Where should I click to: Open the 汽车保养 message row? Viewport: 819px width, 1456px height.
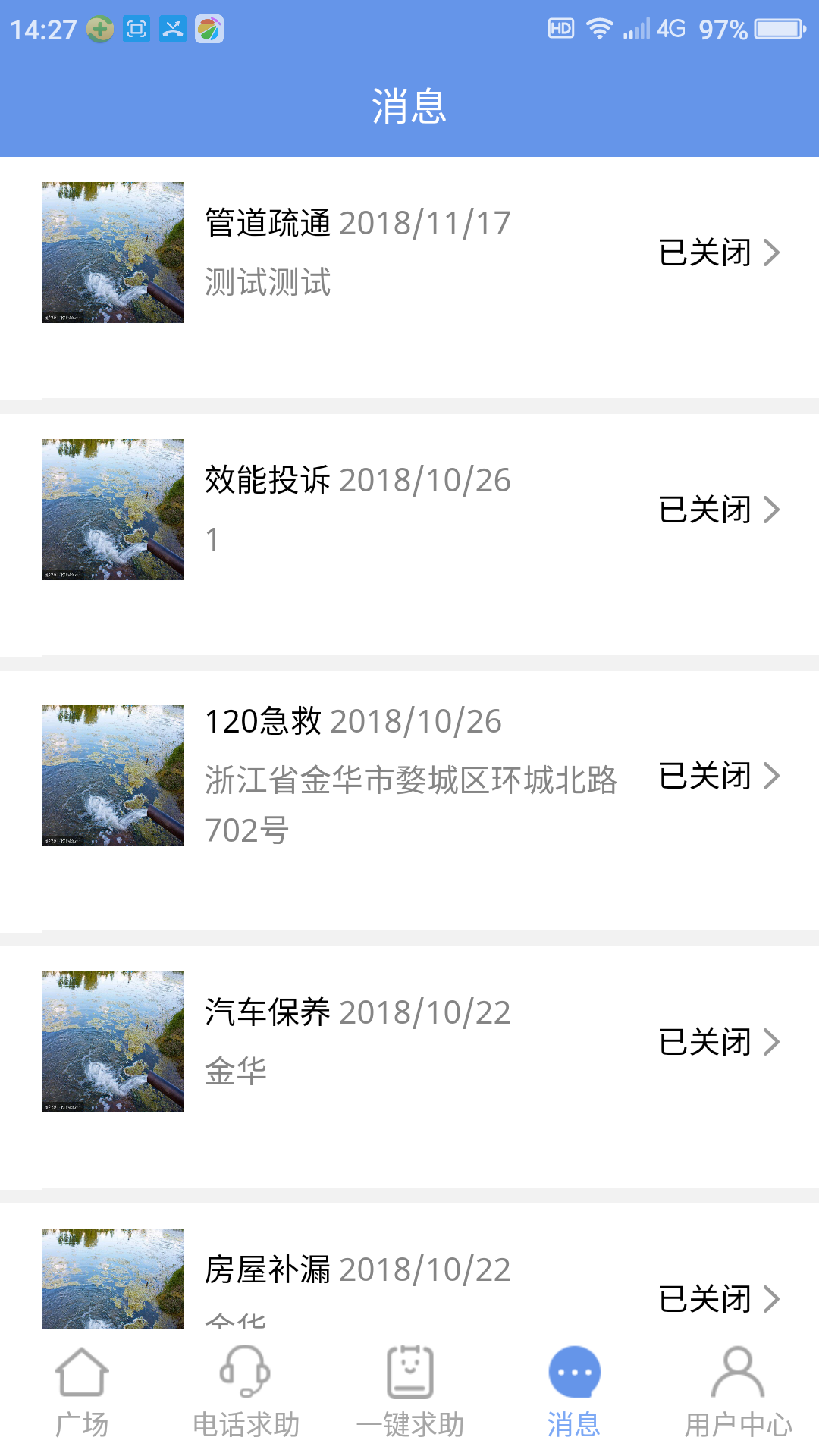(409, 1041)
